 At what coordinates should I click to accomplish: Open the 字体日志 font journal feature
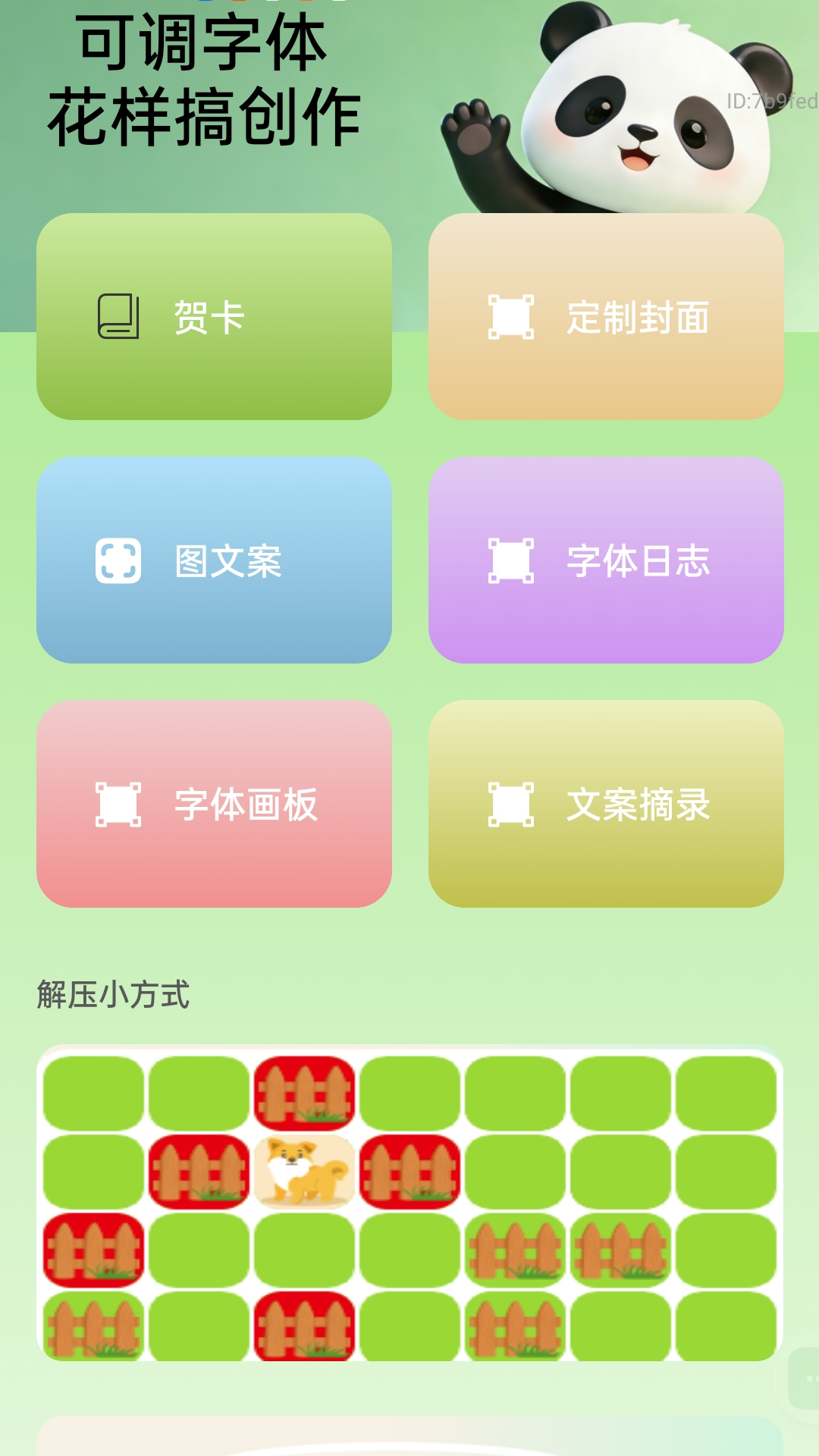pyautogui.click(x=604, y=561)
